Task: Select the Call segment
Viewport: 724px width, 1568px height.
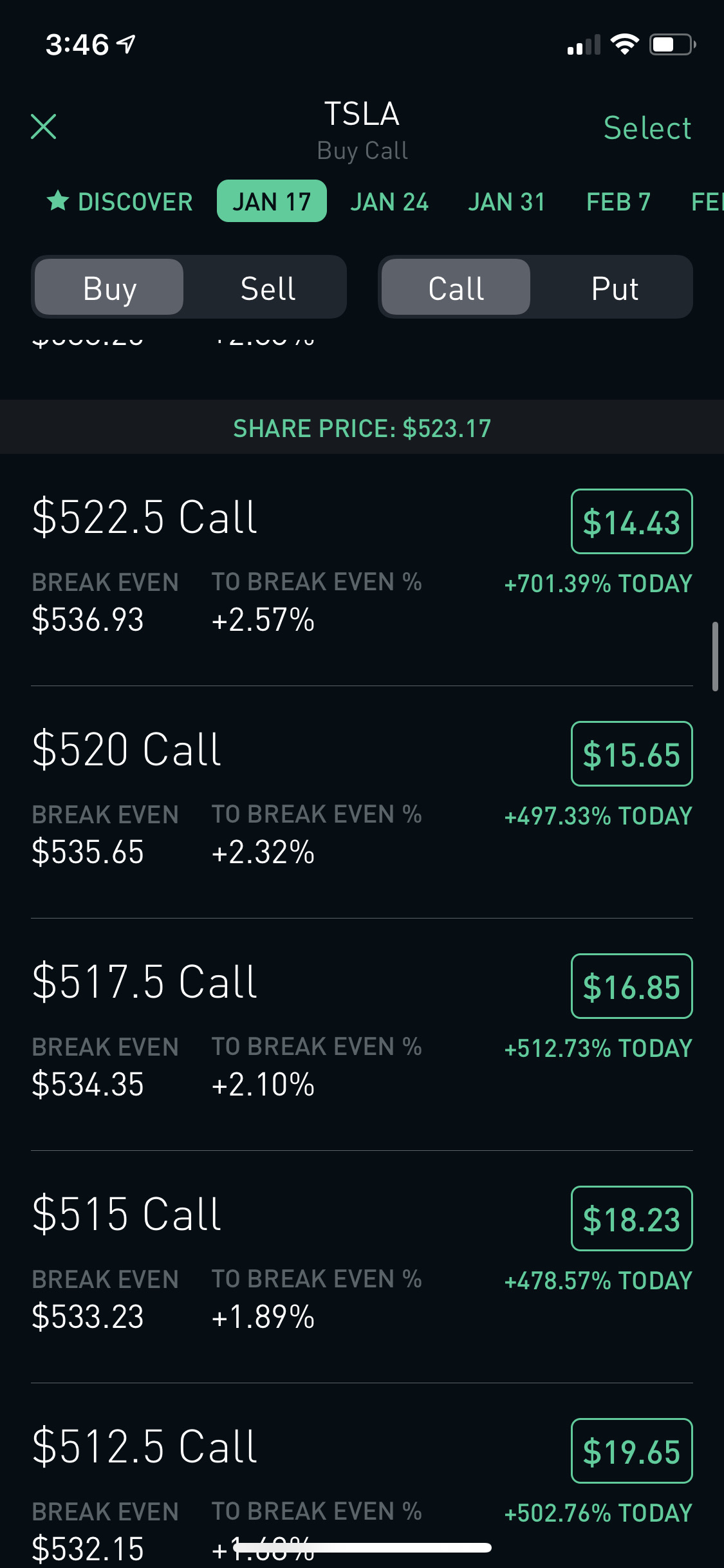Action: click(x=456, y=288)
